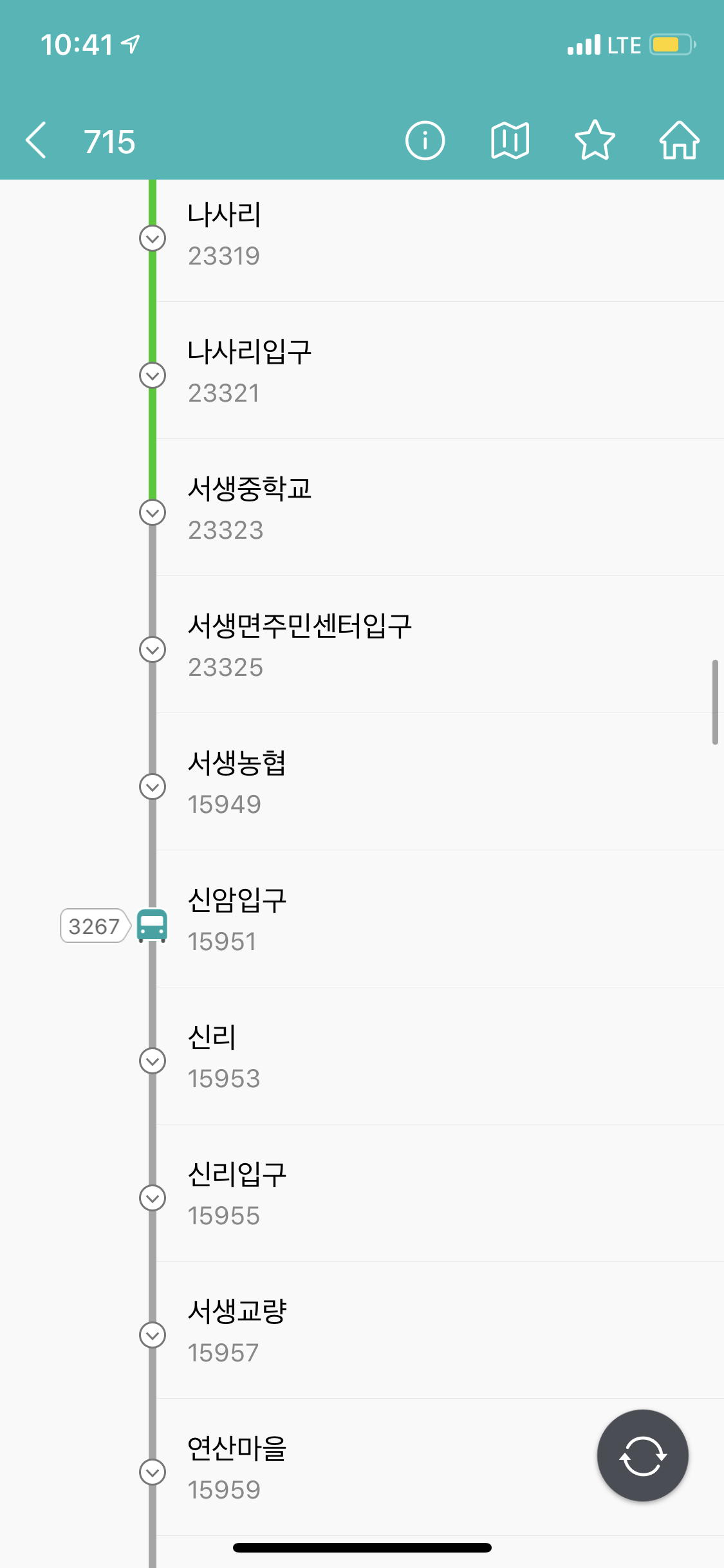Viewport: 724px width, 1568px height.
Task: Open stop 나사리입구 23321
Action: point(440,371)
